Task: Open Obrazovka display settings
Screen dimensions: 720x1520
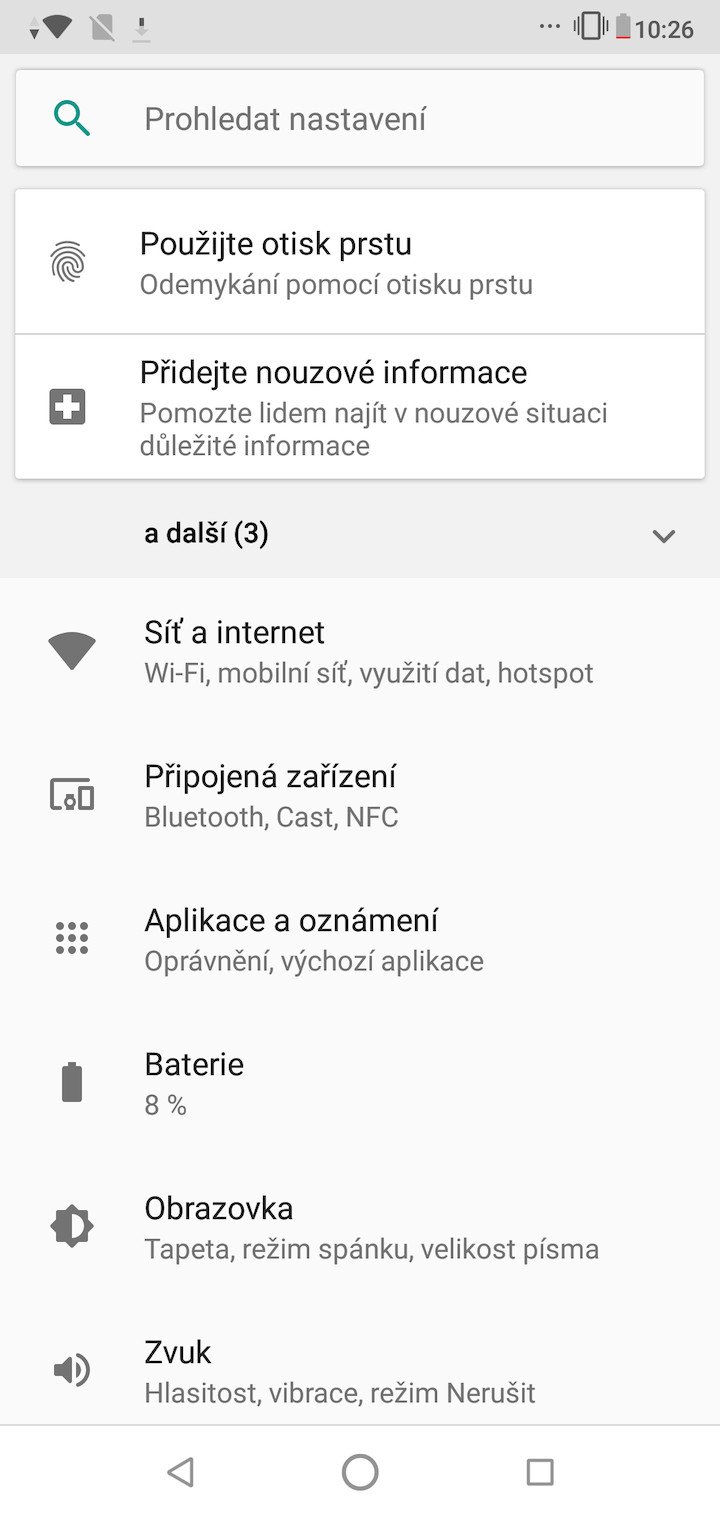Action: pyautogui.click(x=360, y=1227)
